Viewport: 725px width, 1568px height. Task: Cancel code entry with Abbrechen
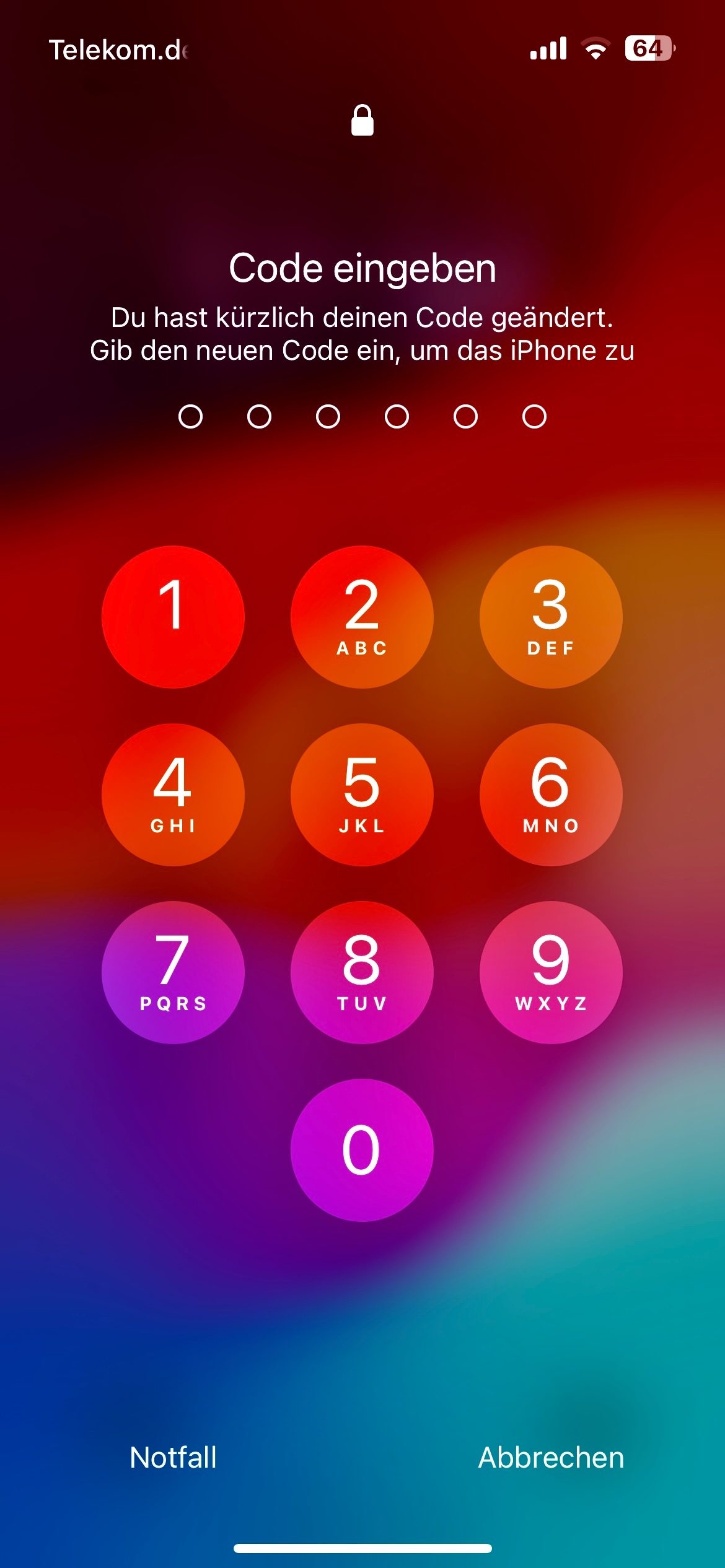551,1457
